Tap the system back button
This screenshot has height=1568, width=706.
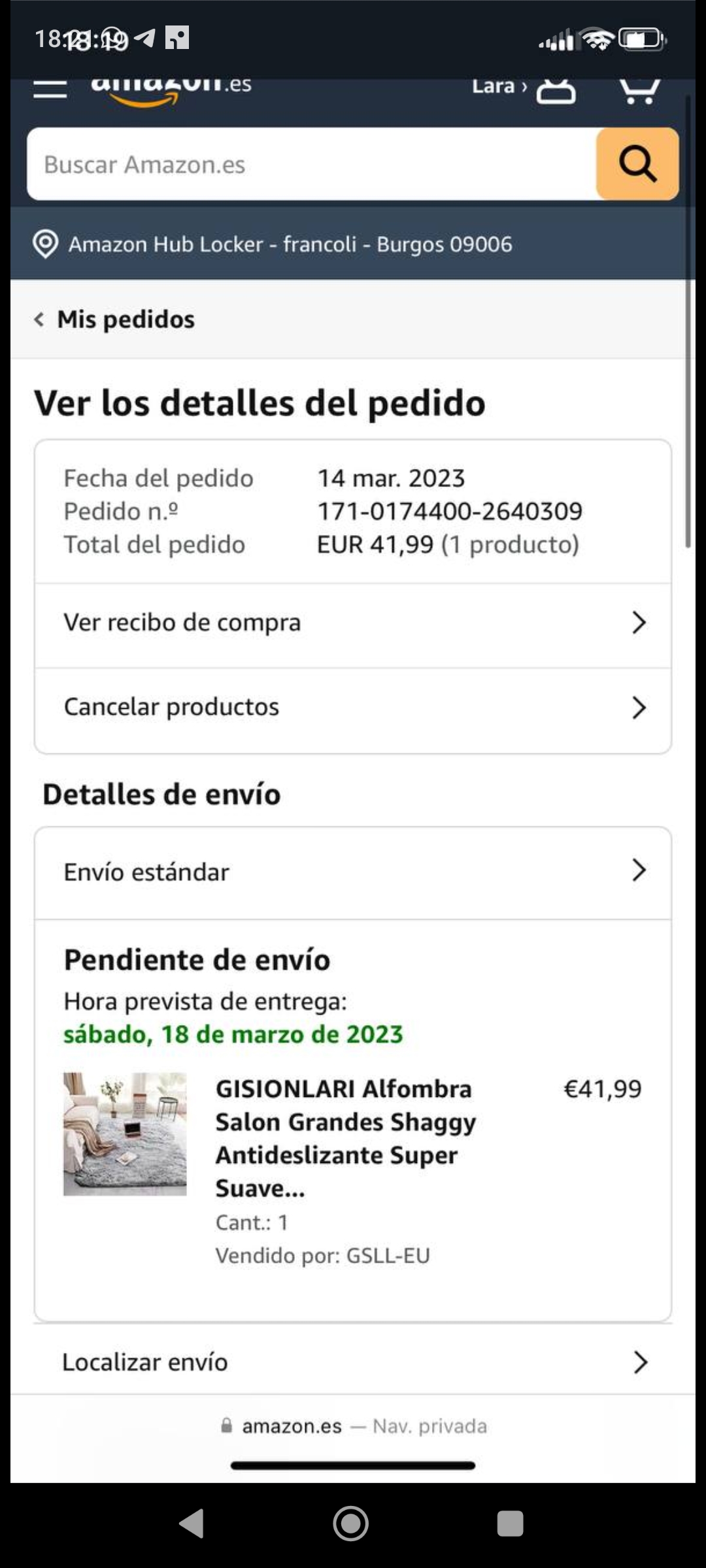[x=192, y=1524]
